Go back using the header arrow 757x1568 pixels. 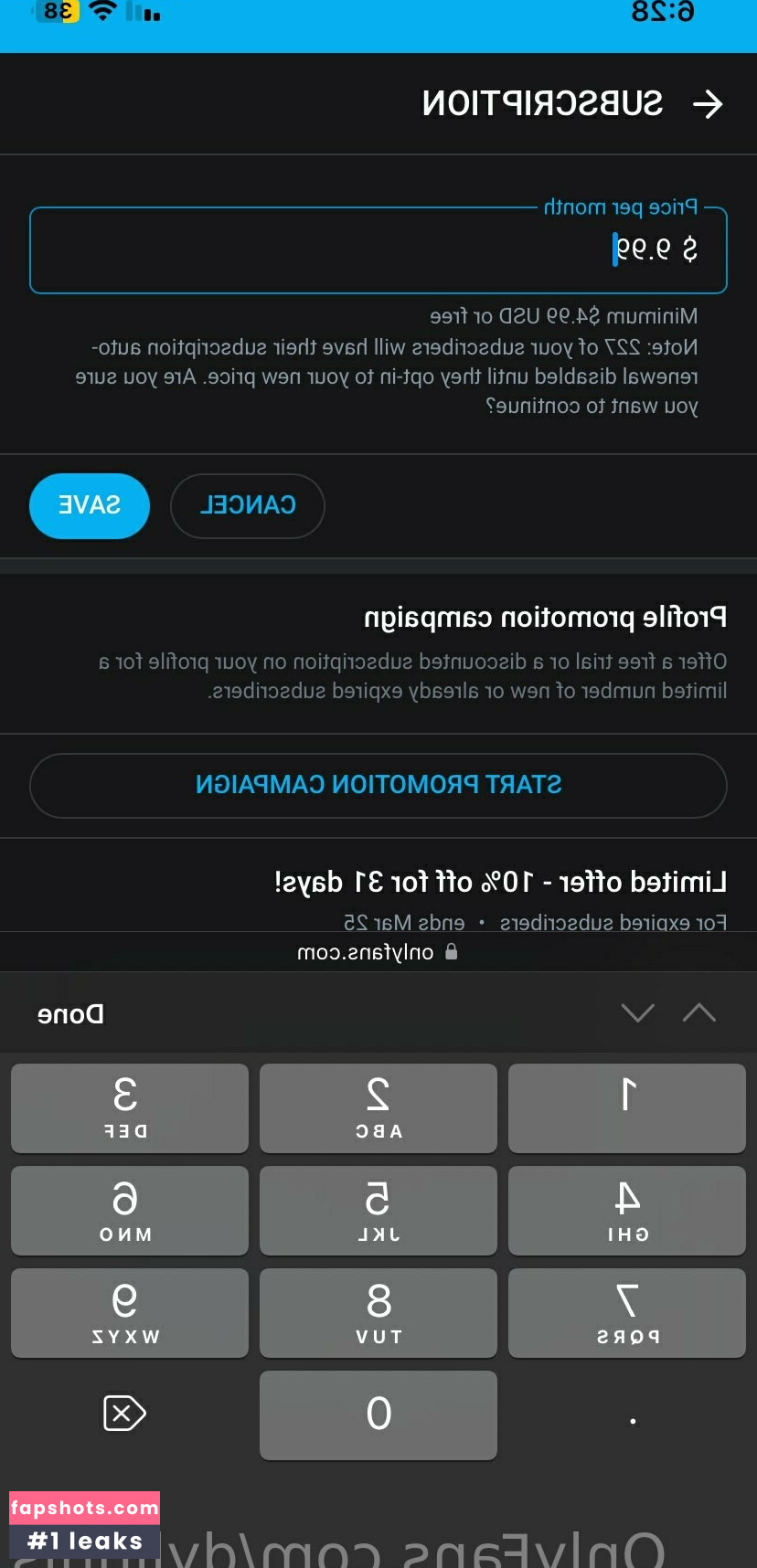(708, 104)
